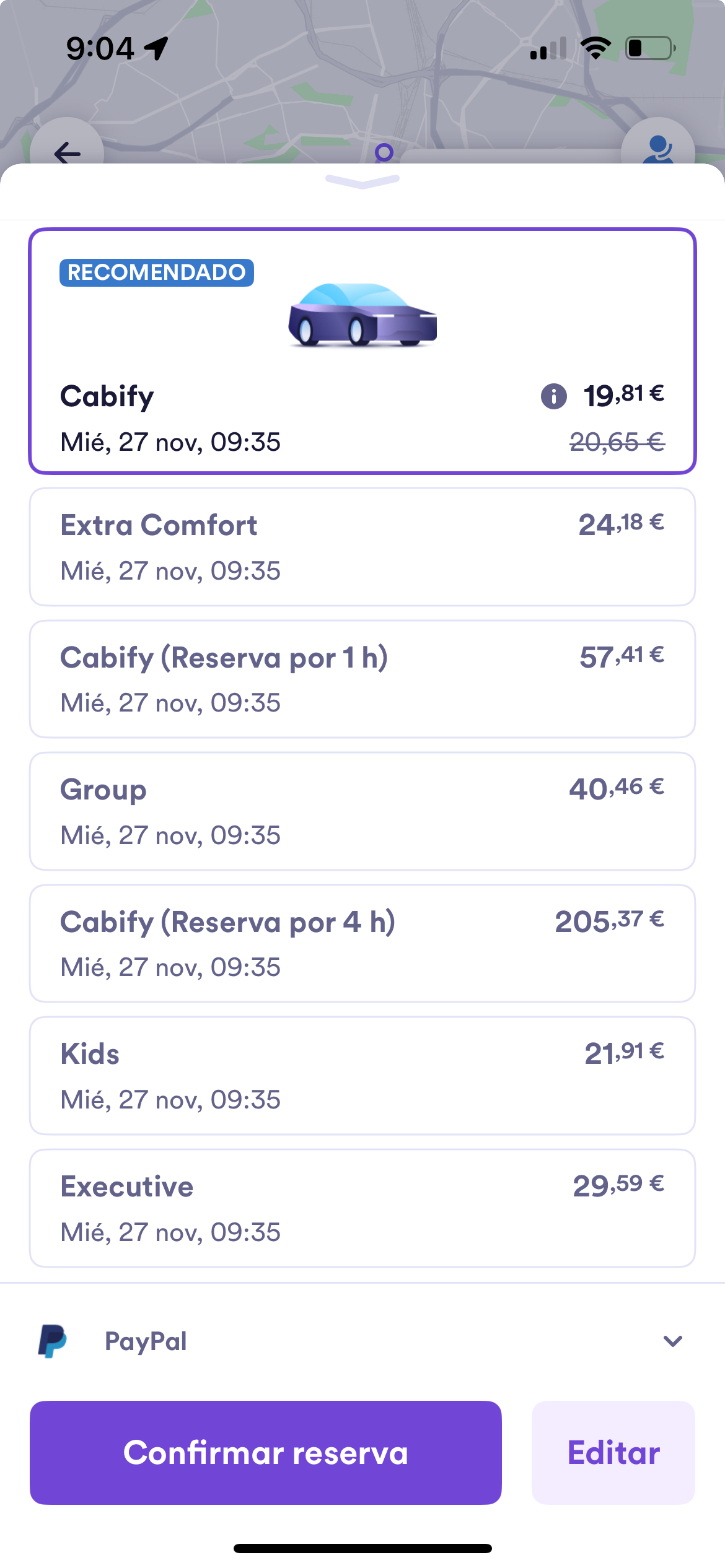Tap the Wi-Fi icon in the status bar

click(x=595, y=48)
